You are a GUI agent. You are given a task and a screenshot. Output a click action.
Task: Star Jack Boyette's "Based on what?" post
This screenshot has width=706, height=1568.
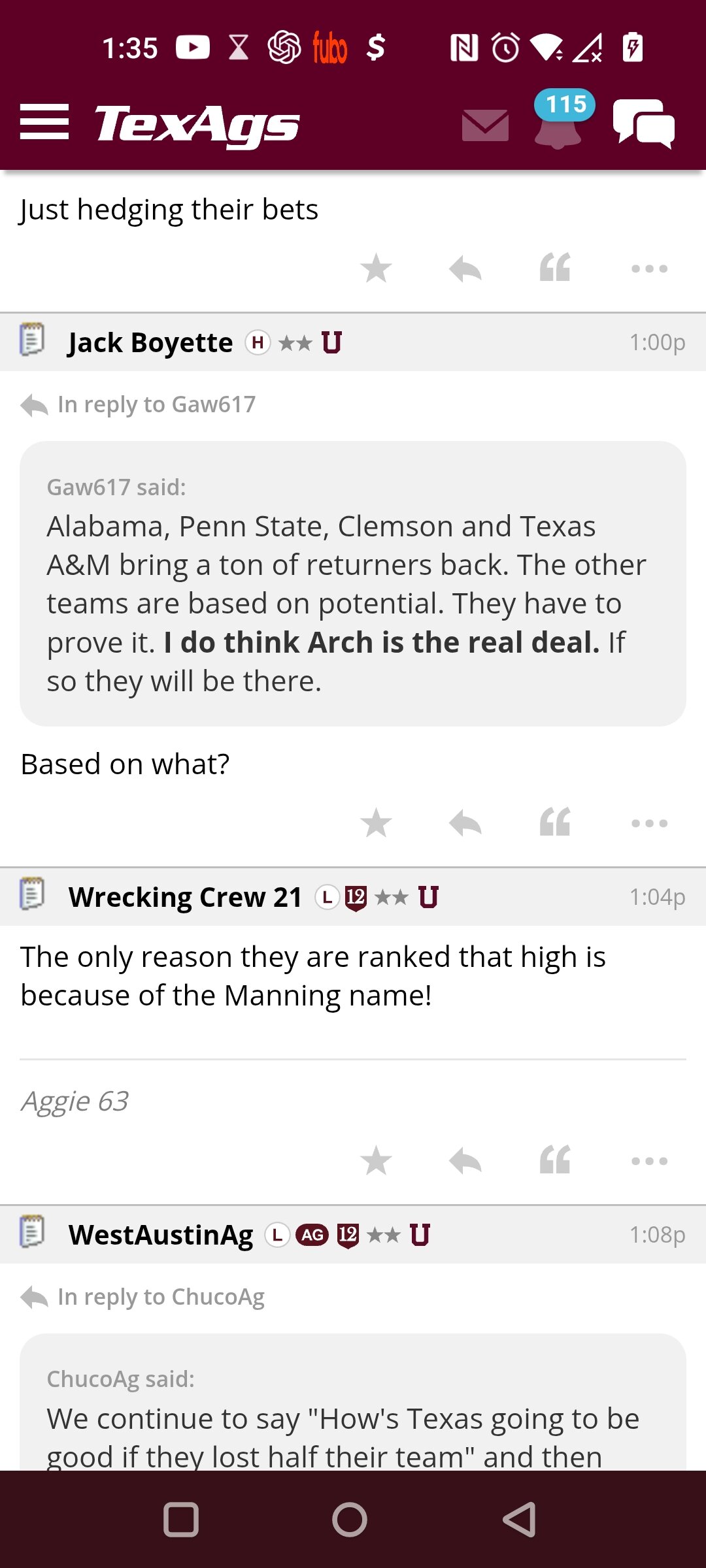pos(377,823)
